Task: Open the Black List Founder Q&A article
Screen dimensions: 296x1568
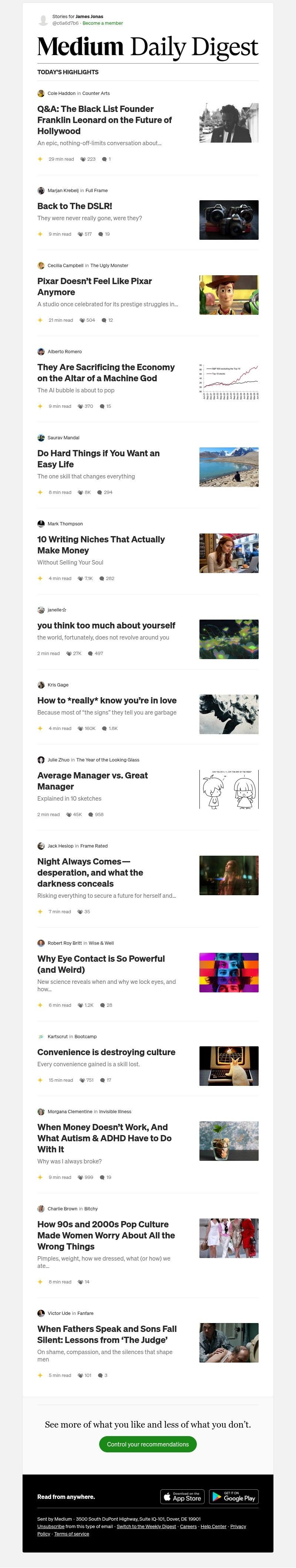Action: click(104, 120)
